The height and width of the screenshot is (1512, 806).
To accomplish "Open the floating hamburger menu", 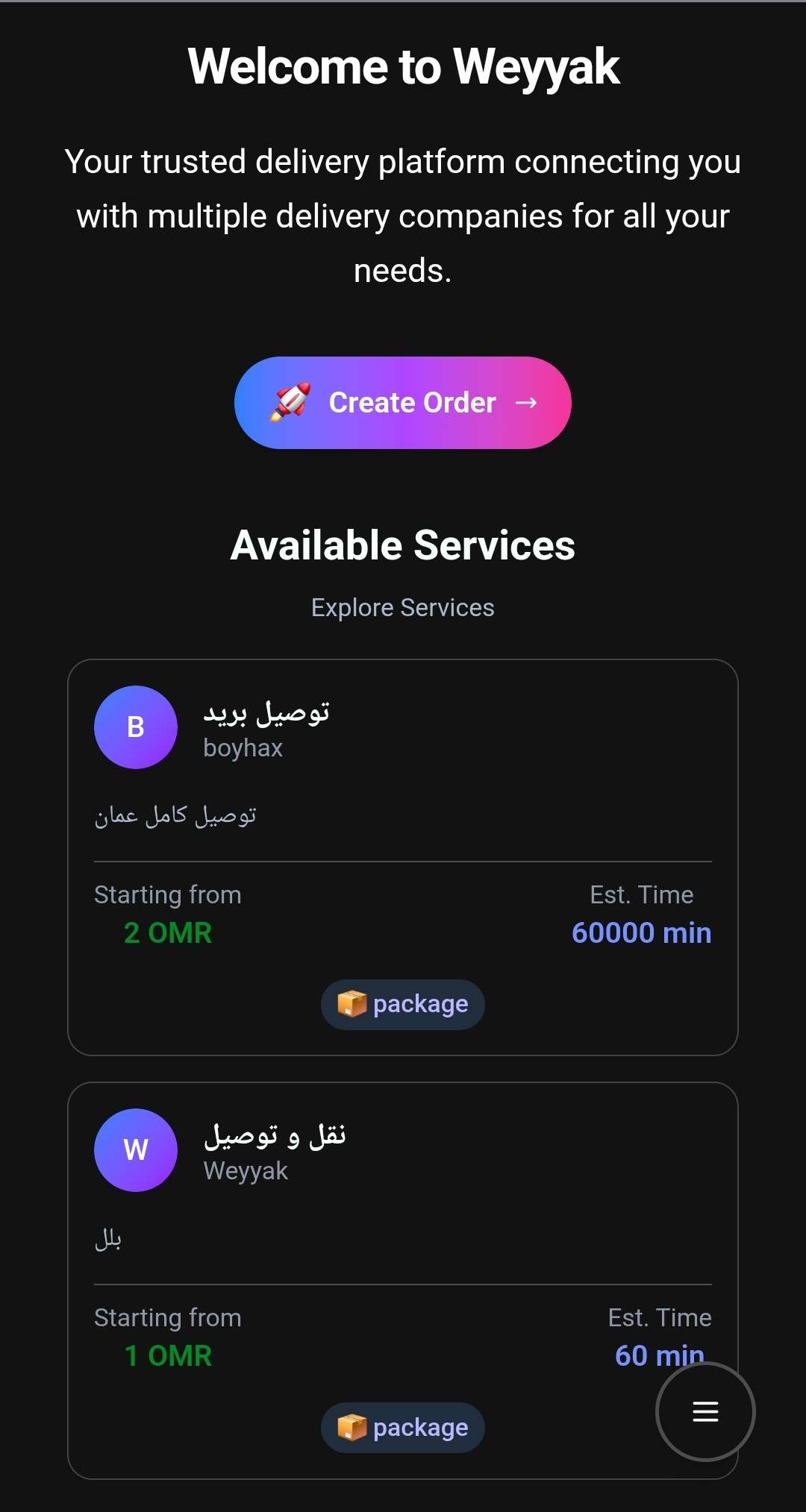I will click(x=705, y=1411).
